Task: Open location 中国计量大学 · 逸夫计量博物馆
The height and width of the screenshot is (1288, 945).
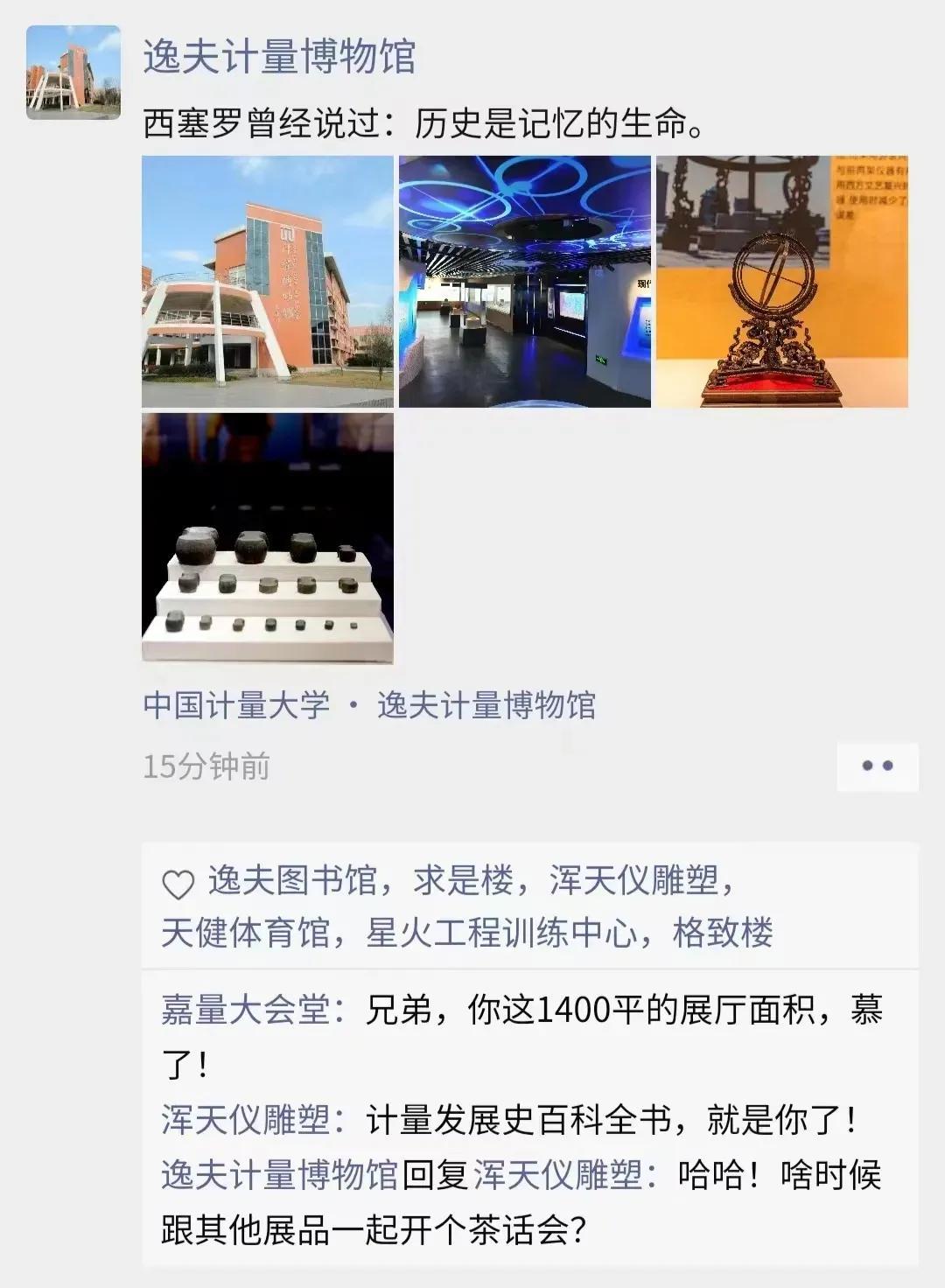Action: coord(369,705)
